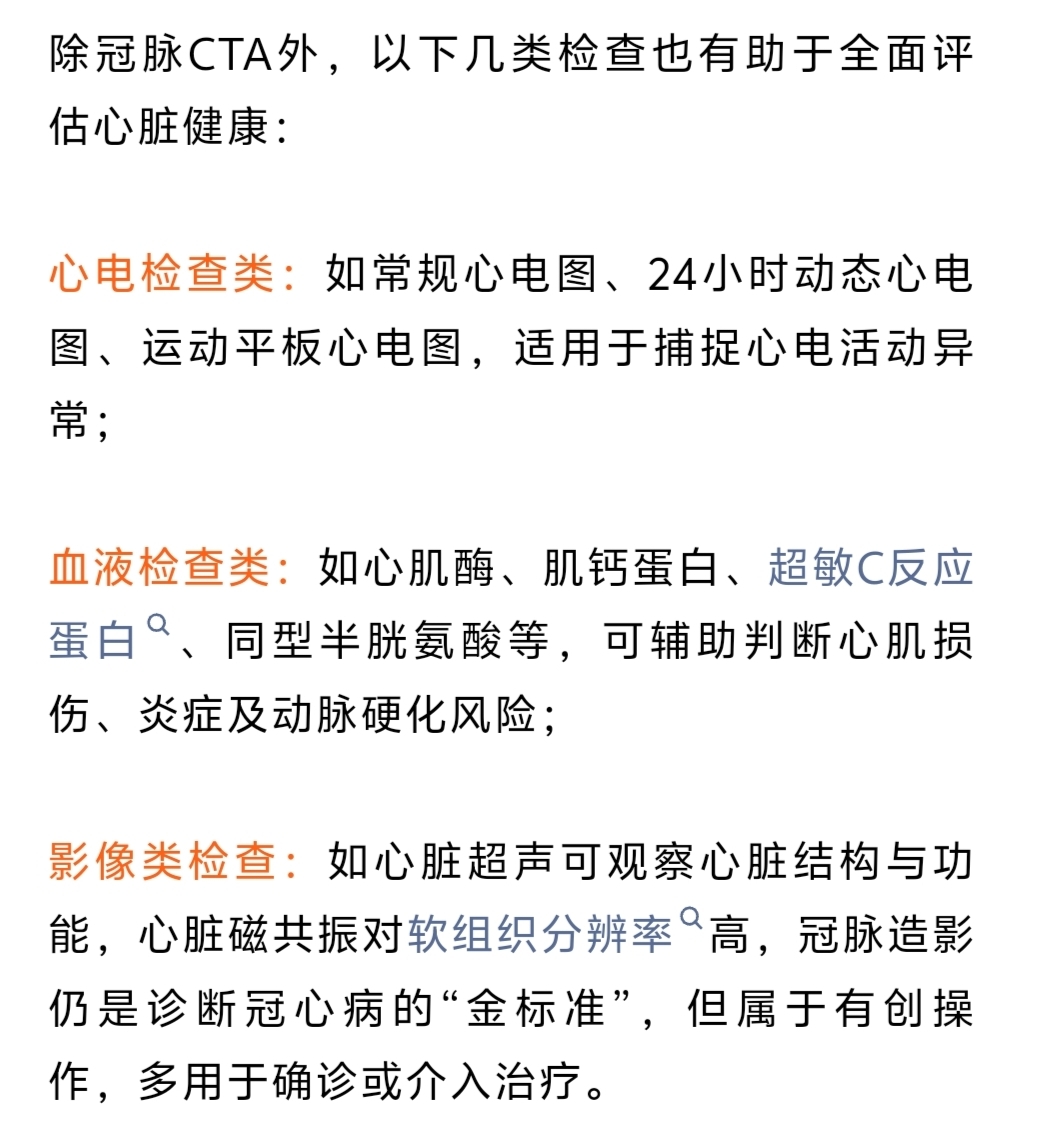Screen dimensions: 1048x1132
Task: Look up the 软组织分辨率 keyword link
Action: pyautogui.click(x=540, y=935)
